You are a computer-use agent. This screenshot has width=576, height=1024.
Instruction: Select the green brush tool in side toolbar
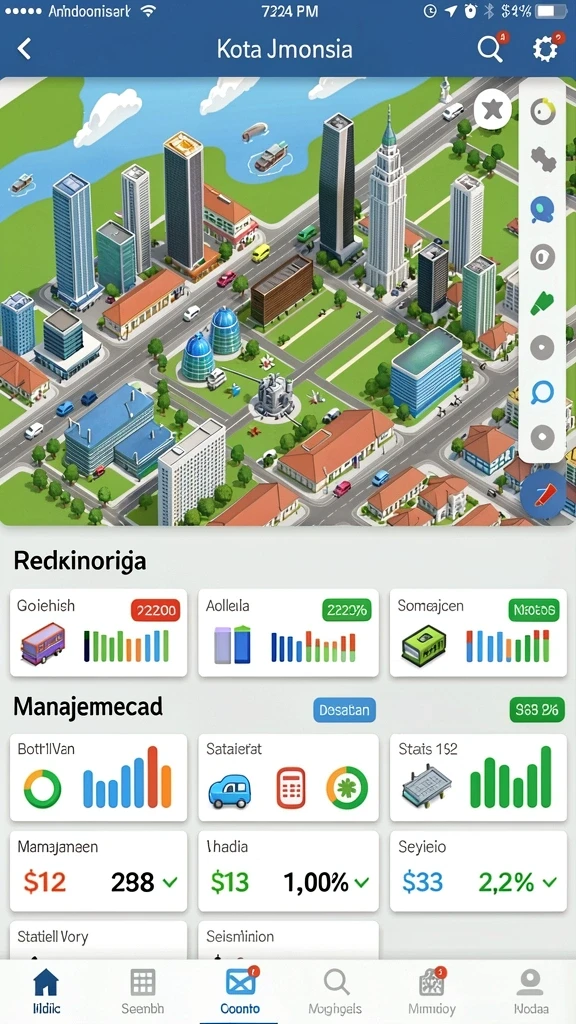542,304
